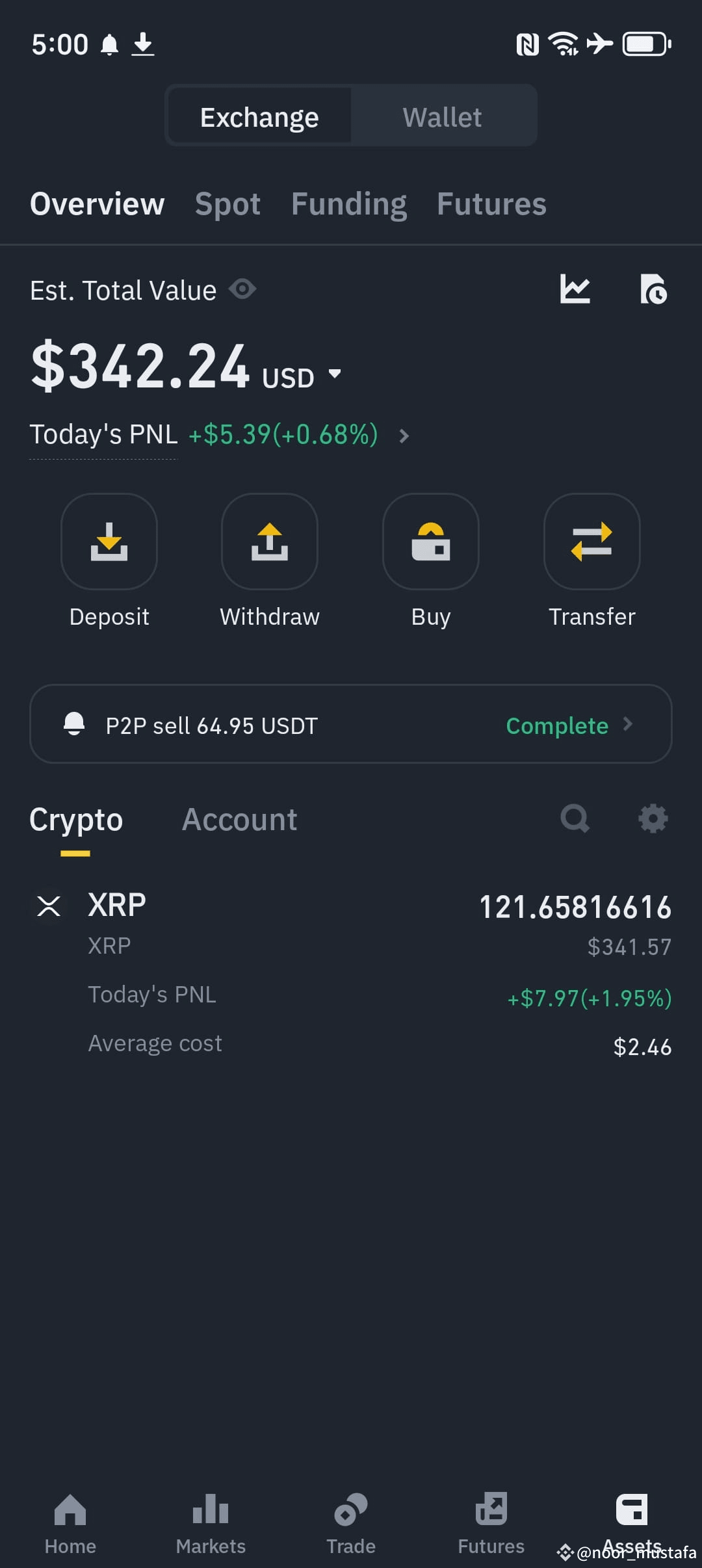Open the PNL analysis chart icon
This screenshot has height=1568, width=702.
tap(576, 289)
